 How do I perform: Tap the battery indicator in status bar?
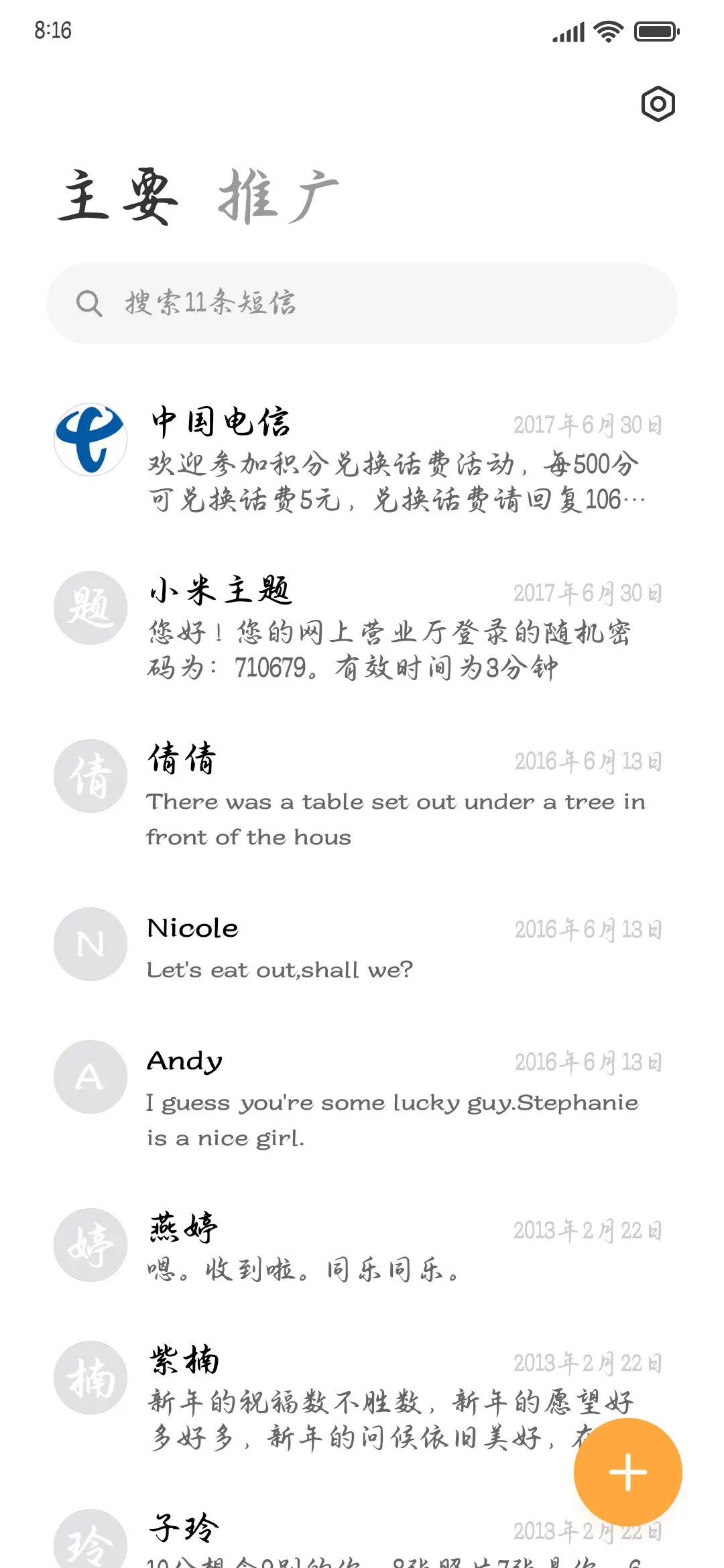coord(654,30)
